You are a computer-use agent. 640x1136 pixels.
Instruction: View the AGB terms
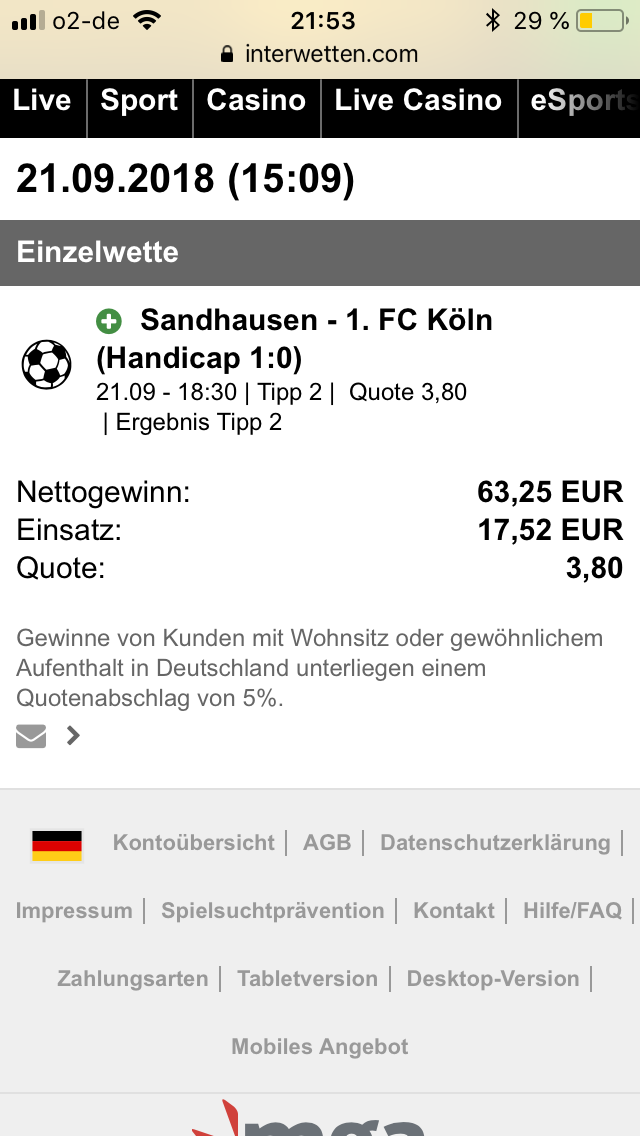pyautogui.click(x=327, y=843)
